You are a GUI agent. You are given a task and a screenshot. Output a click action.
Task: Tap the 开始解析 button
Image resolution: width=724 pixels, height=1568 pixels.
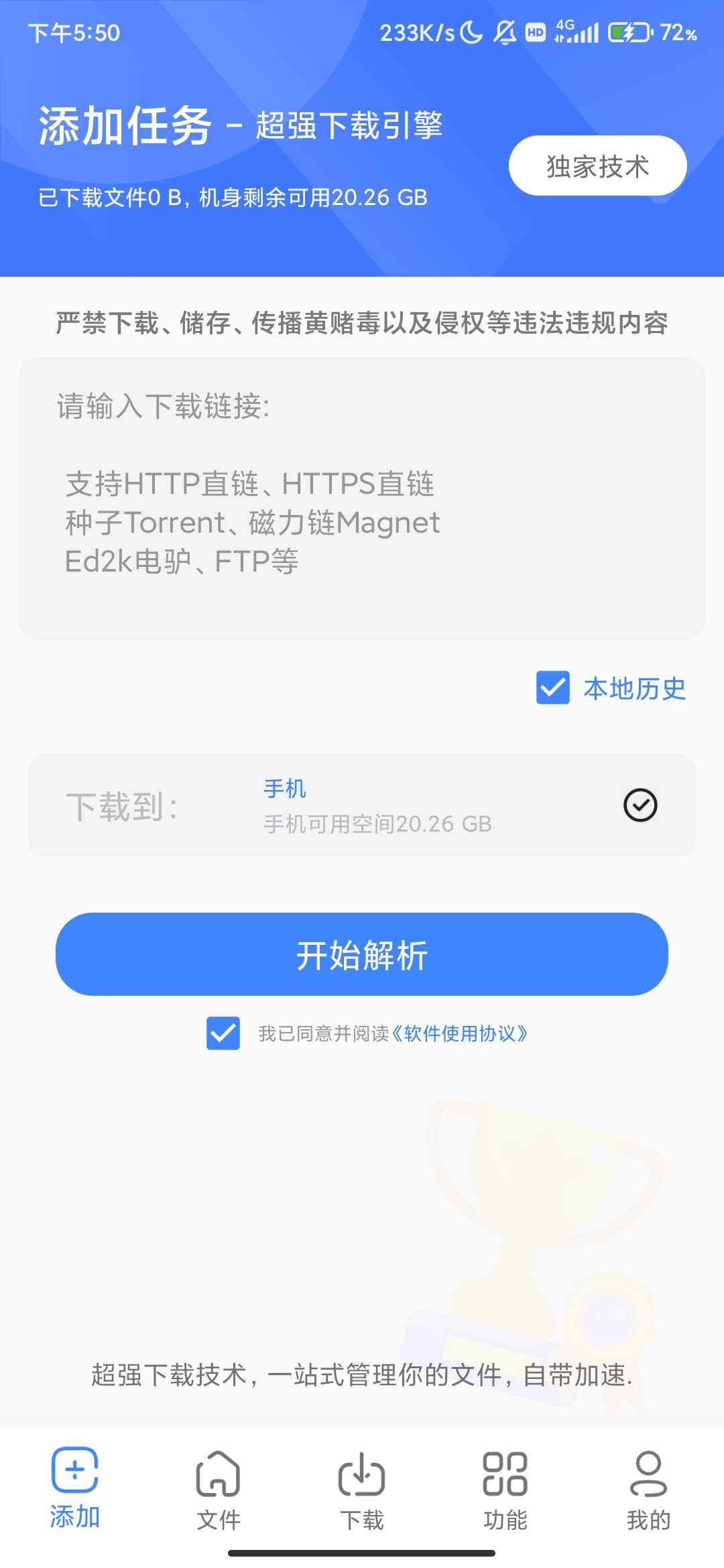(x=362, y=954)
